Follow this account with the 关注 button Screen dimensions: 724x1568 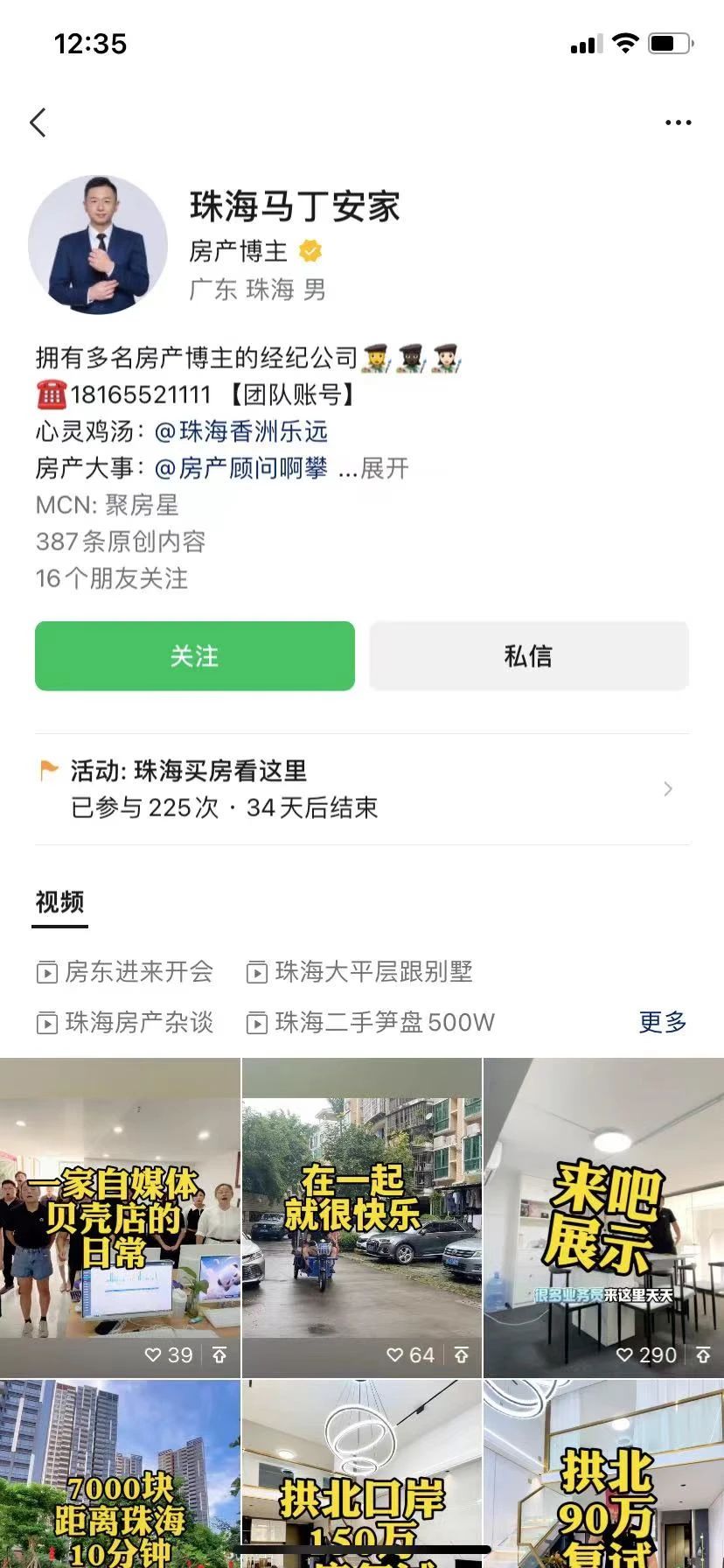(x=194, y=656)
